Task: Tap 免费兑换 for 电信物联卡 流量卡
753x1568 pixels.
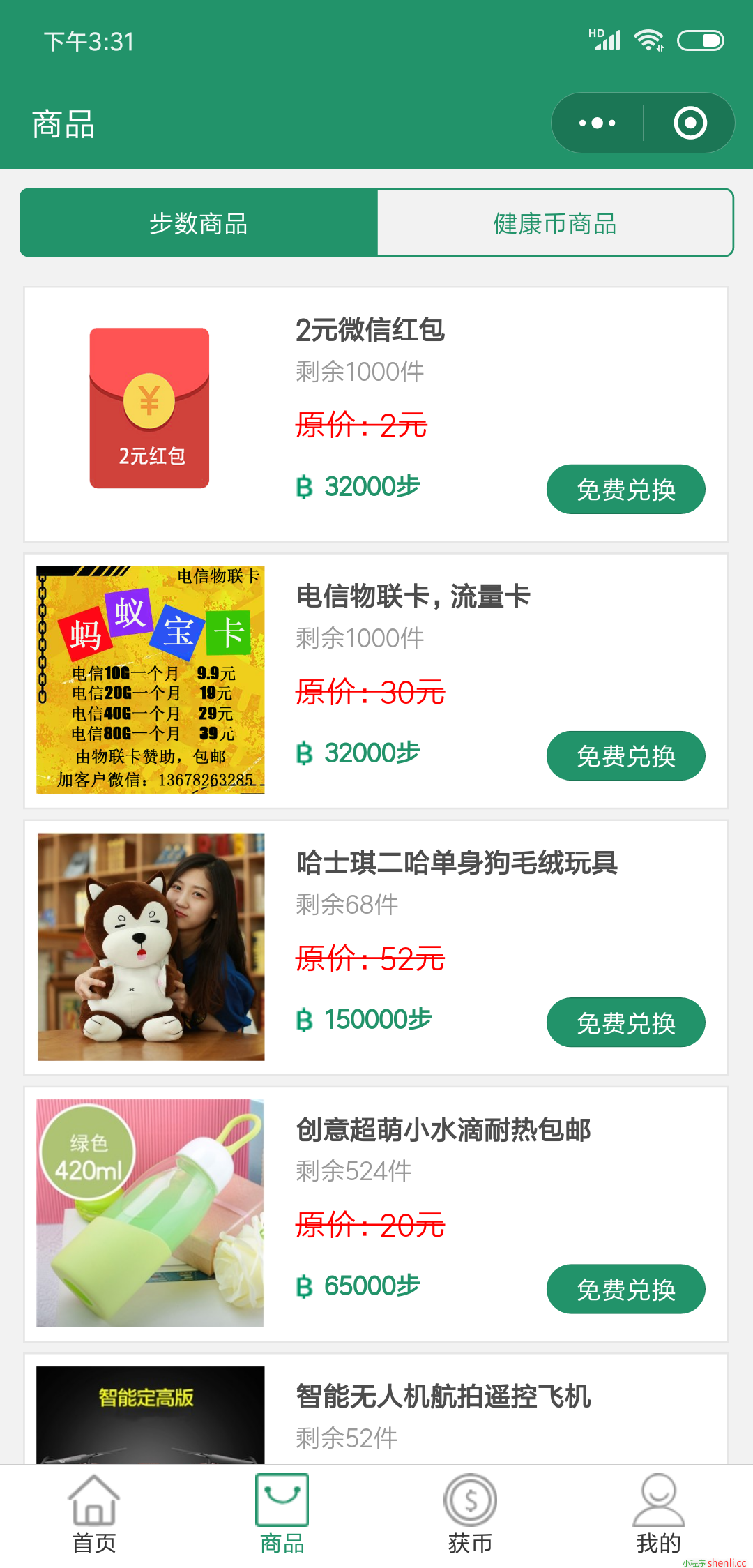Action: tap(625, 756)
